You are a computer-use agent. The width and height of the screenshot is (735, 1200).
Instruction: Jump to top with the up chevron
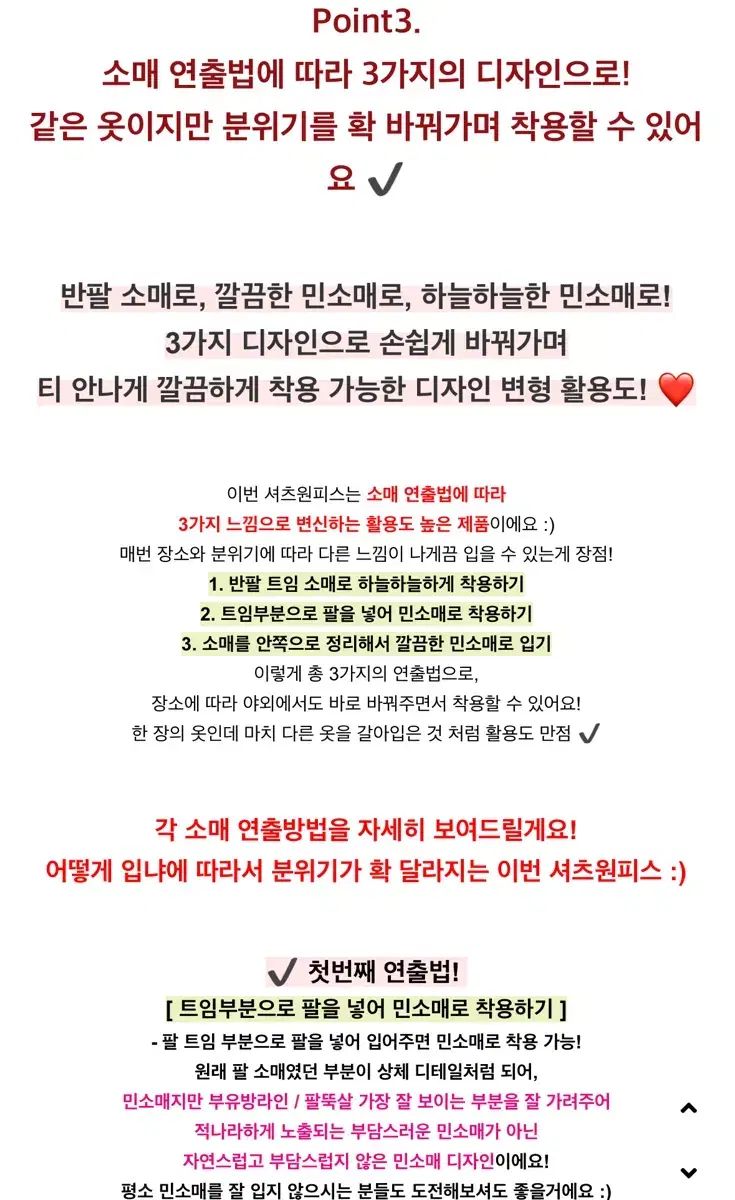[x=688, y=1108]
